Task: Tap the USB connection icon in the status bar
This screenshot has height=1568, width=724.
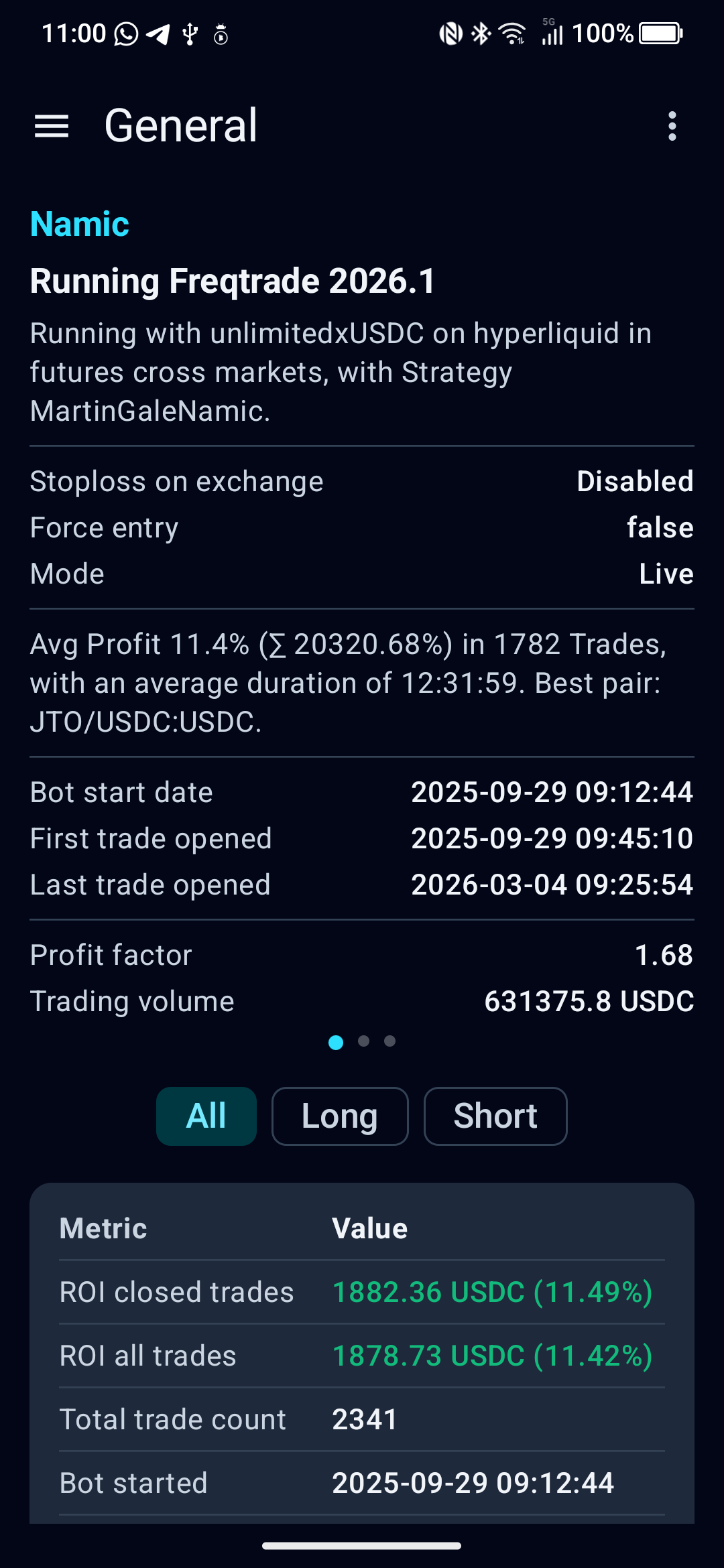Action: point(190,32)
